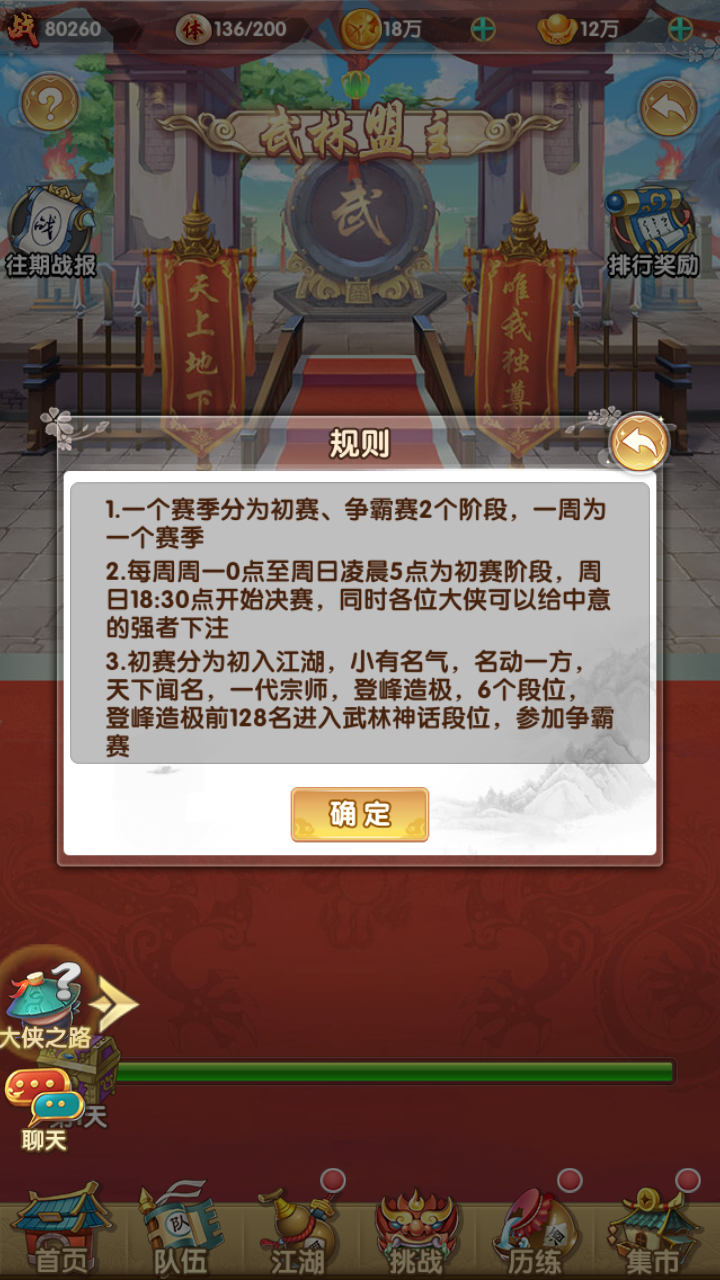Screen dimensions: 720x1280
Task: Confirm the rules dialog with 确定
Action: coord(360,814)
